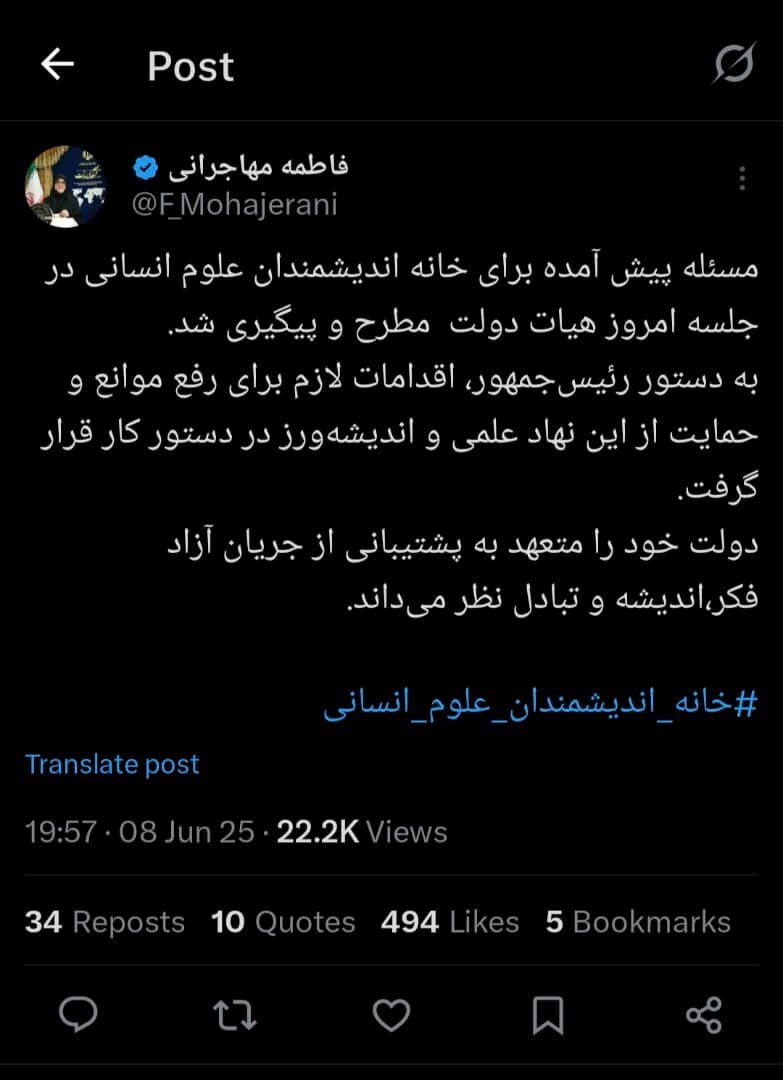Expand the list of 34 Reposts
Screen dimensions: 783x1080
click(x=104, y=922)
